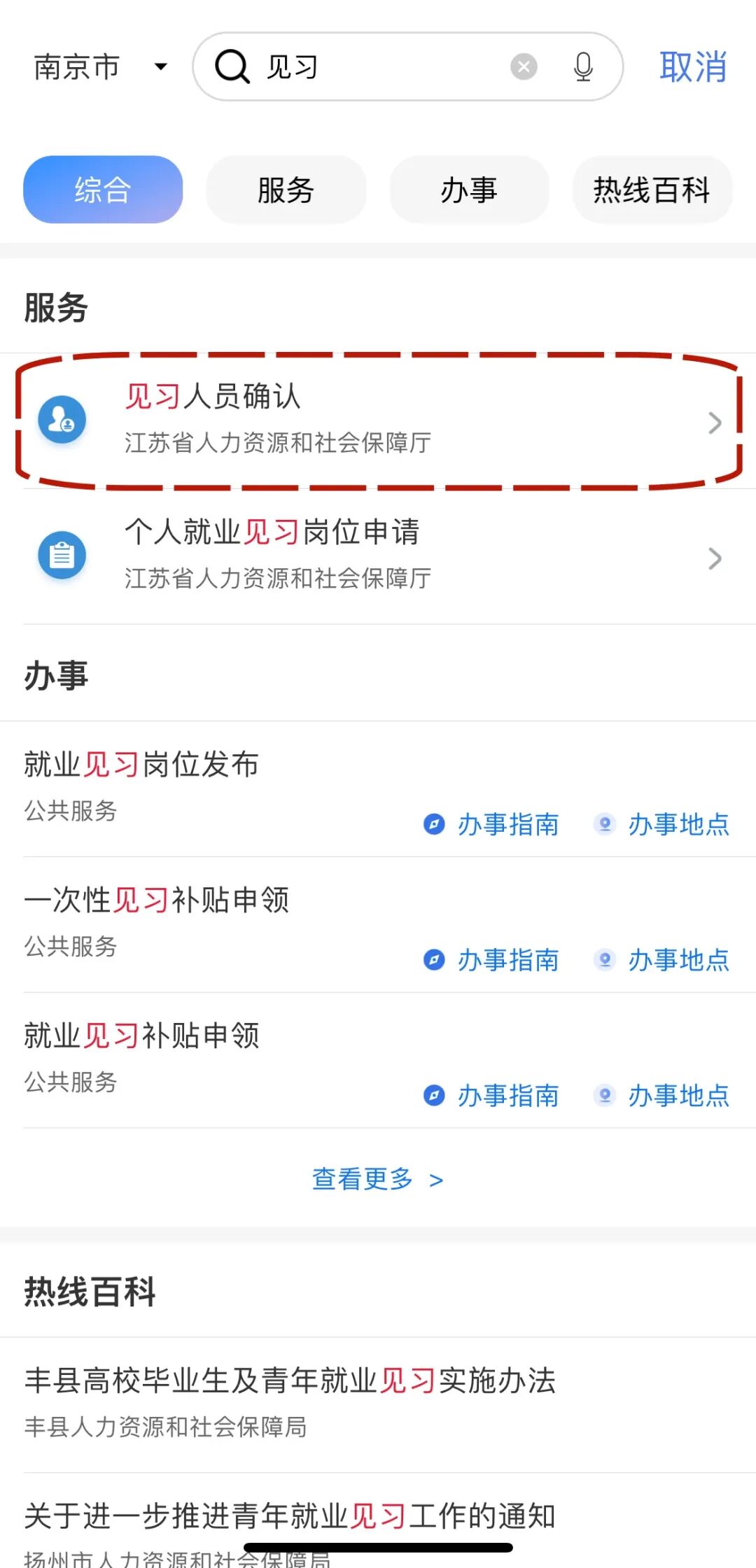Click the person icon beside 见习人员确认
The width and height of the screenshot is (756, 1568).
pyautogui.click(x=62, y=420)
